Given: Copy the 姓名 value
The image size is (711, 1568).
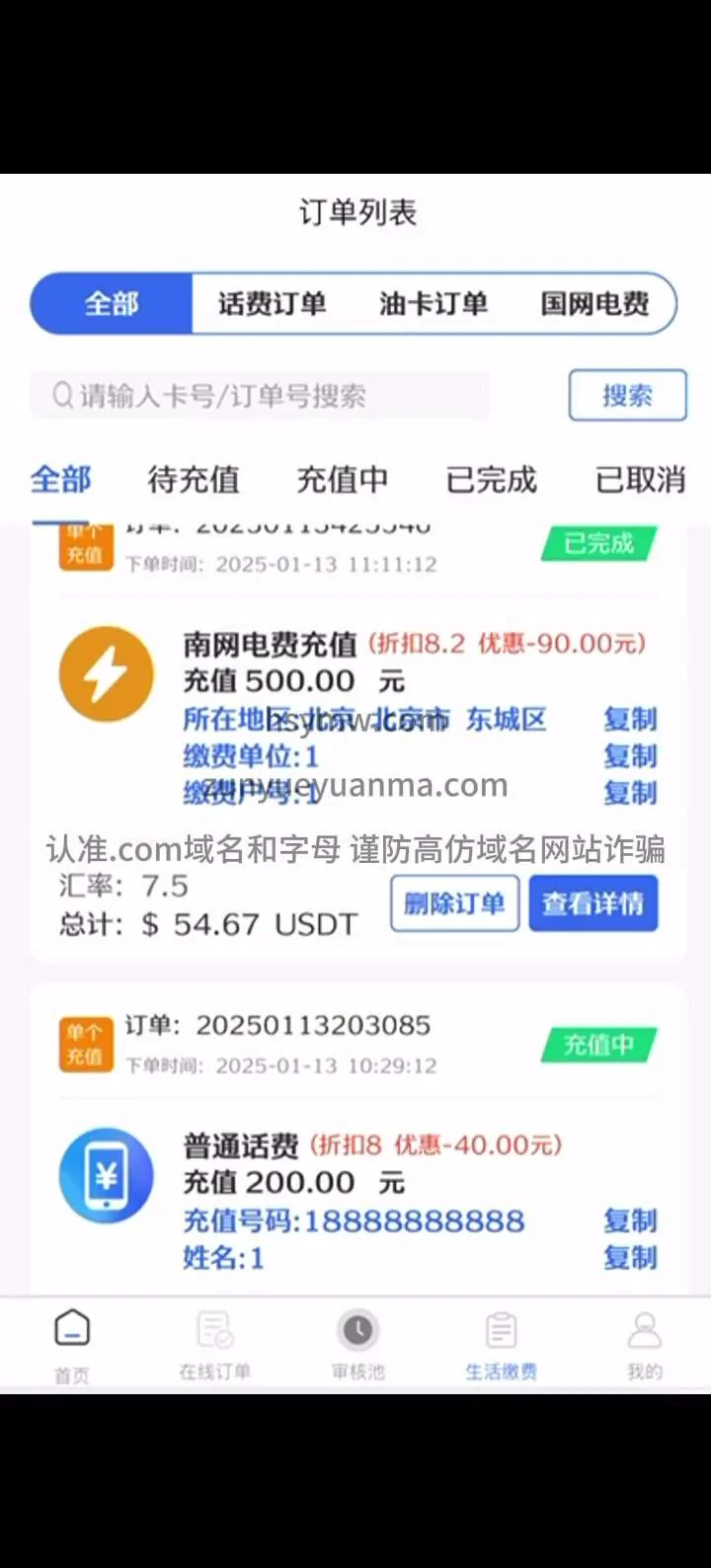Looking at the screenshot, I should (x=630, y=1258).
